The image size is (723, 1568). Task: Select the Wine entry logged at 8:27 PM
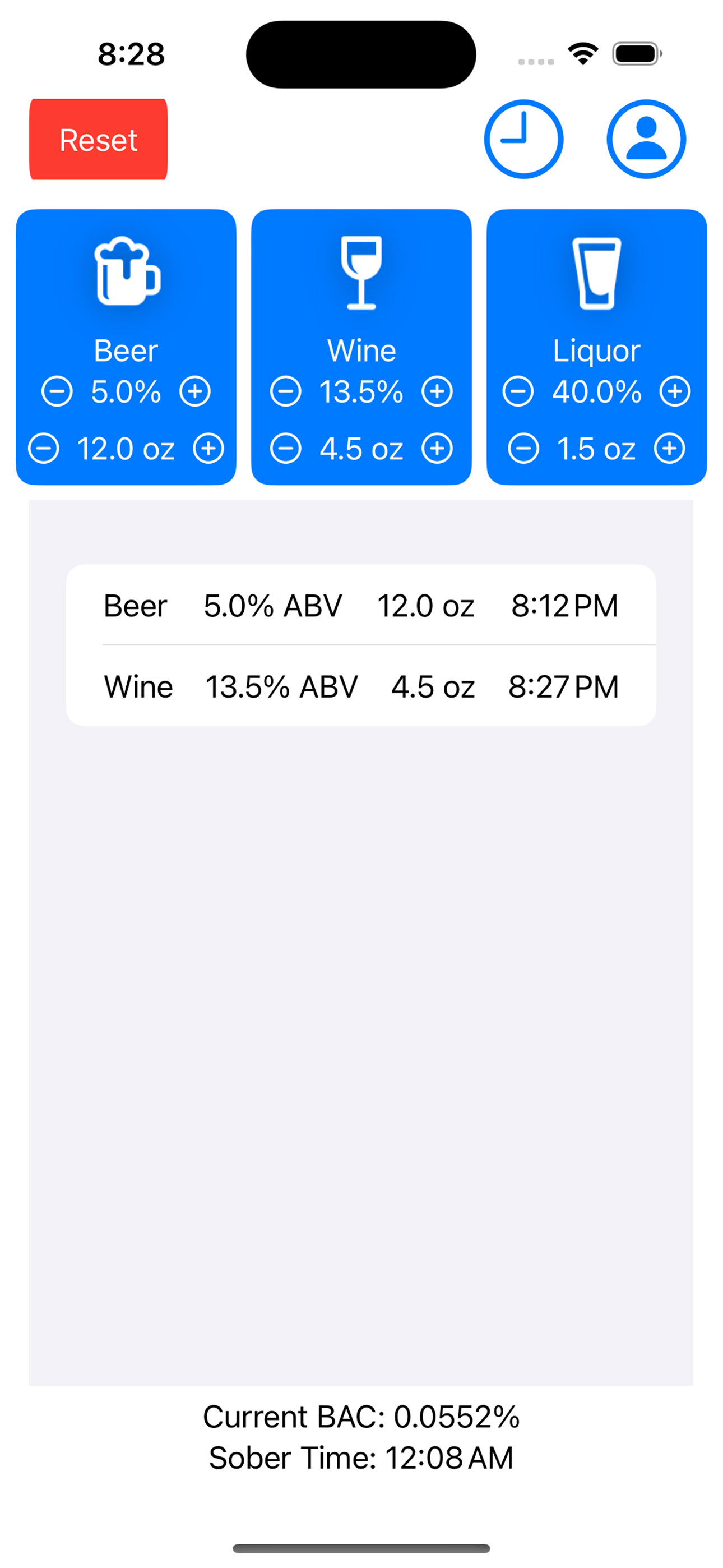361,686
